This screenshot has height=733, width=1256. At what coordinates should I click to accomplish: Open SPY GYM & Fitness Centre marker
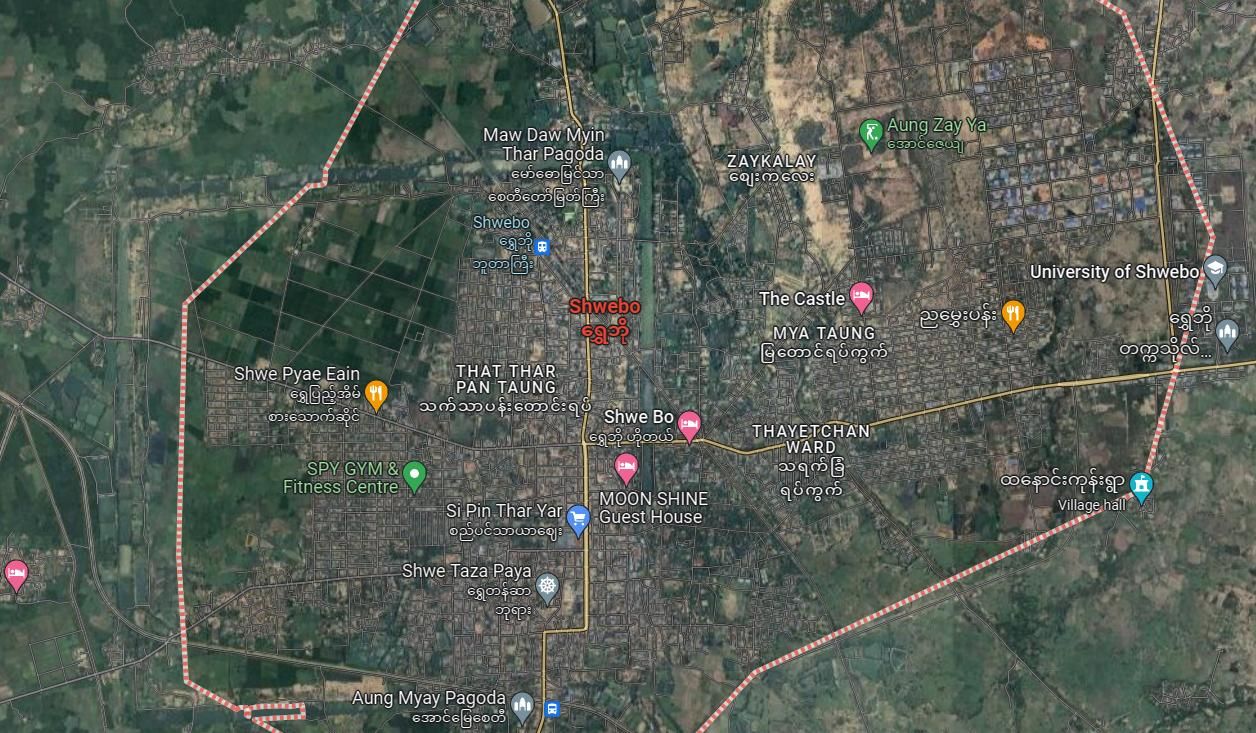point(414,475)
